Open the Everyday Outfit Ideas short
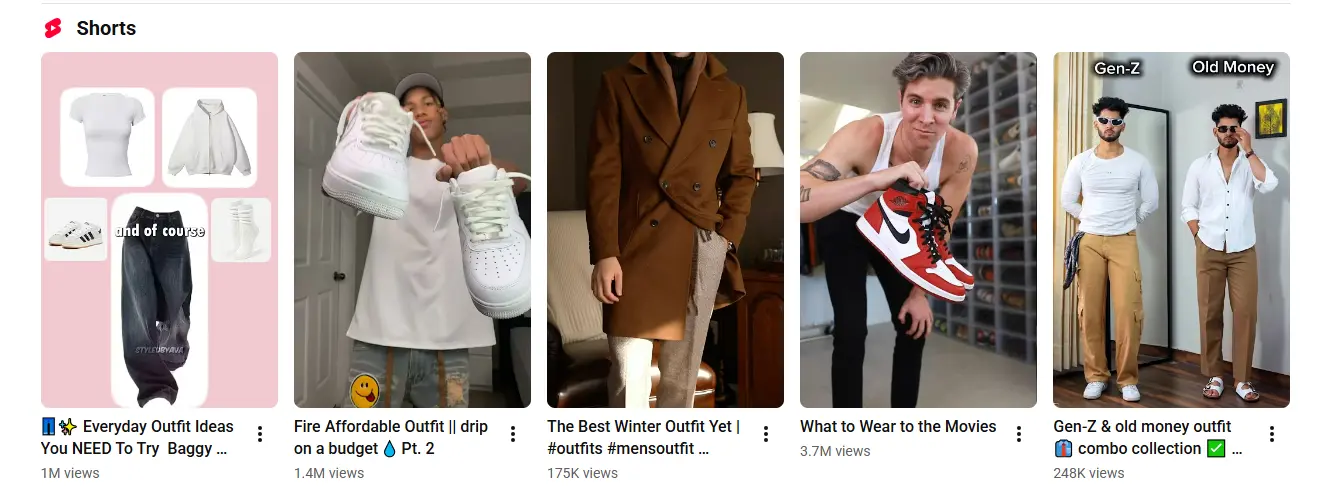The width and height of the screenshot is (1332, 504). click(x=159, y=230)
